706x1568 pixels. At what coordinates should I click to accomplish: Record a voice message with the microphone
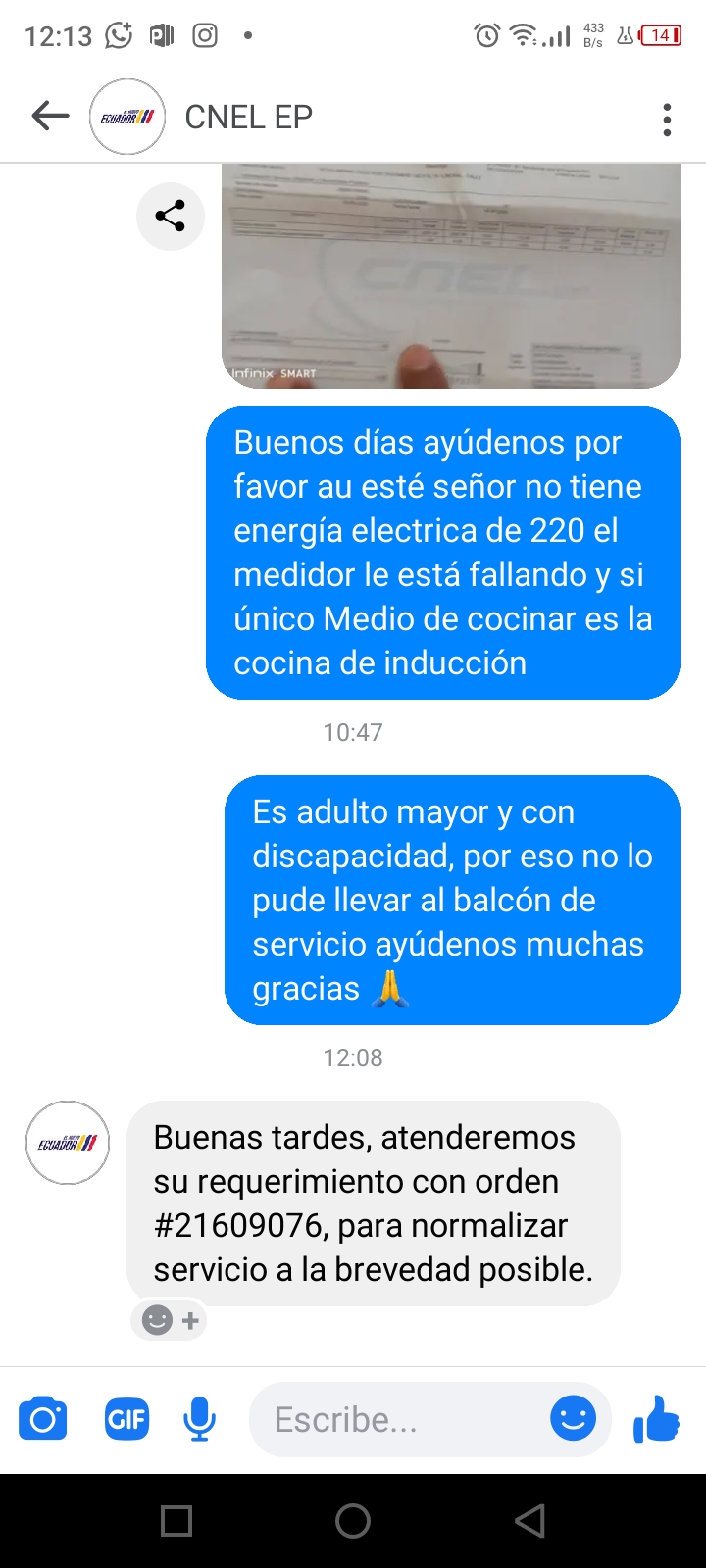[x=199, y=1419]
